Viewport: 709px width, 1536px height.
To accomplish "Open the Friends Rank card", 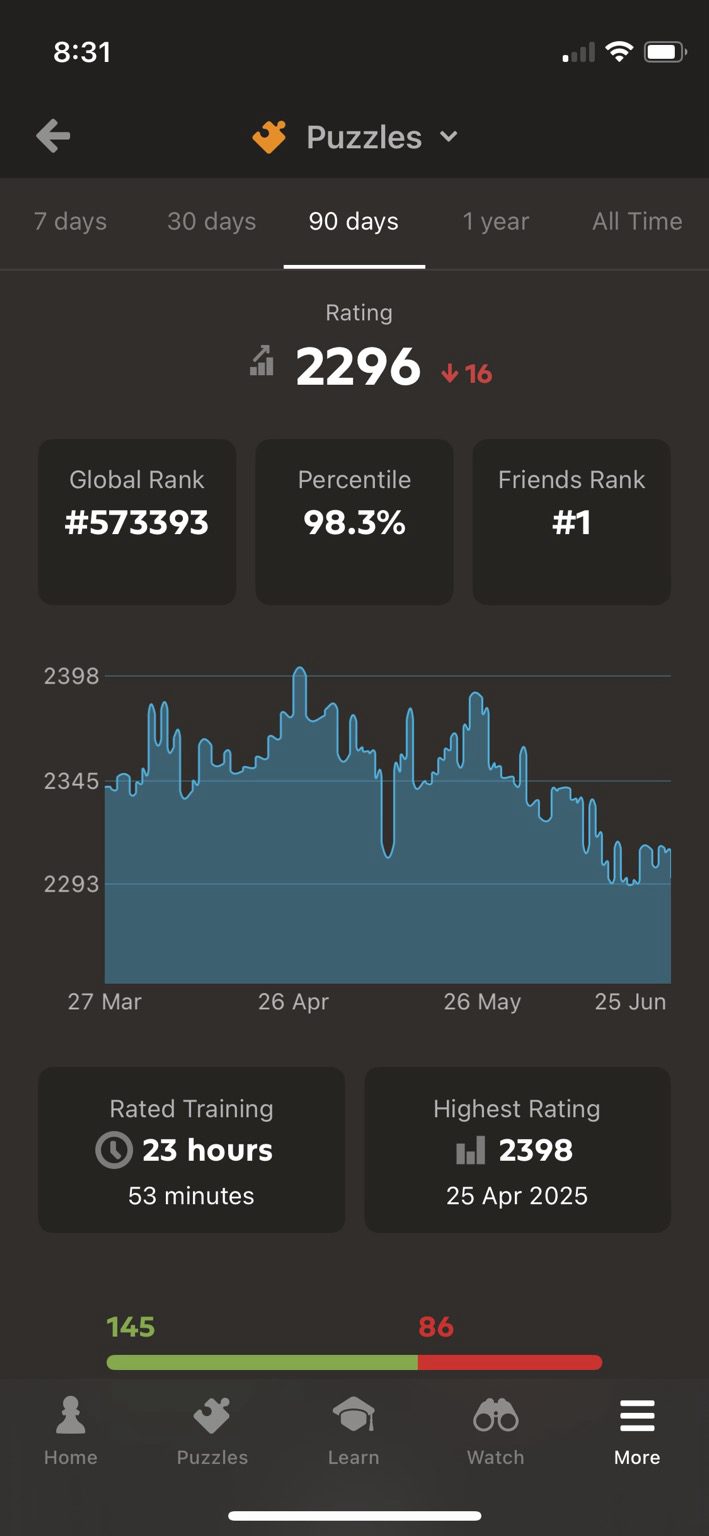I will 572,522.
